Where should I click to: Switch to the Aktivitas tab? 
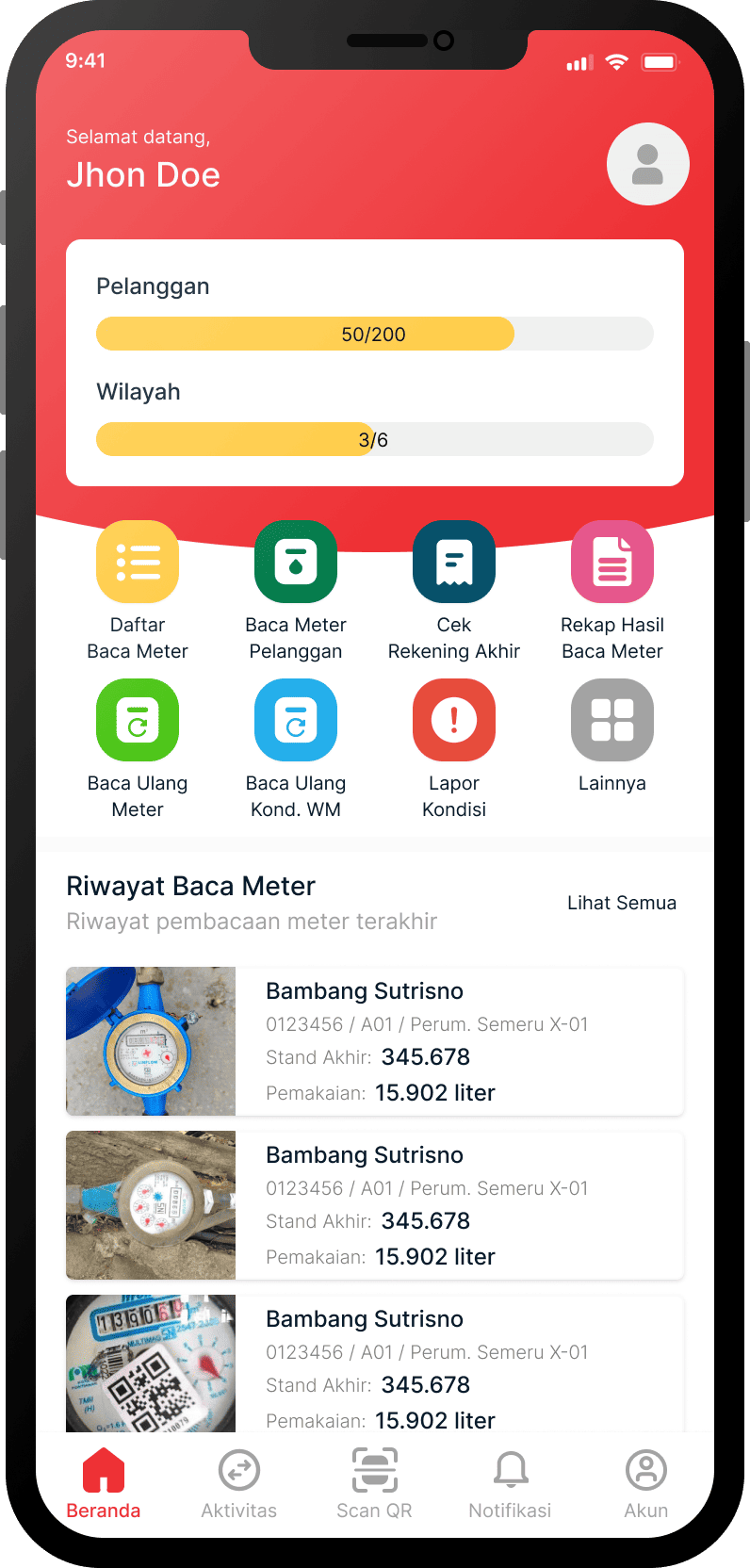pyautogui.click(x=239, y=1484)
